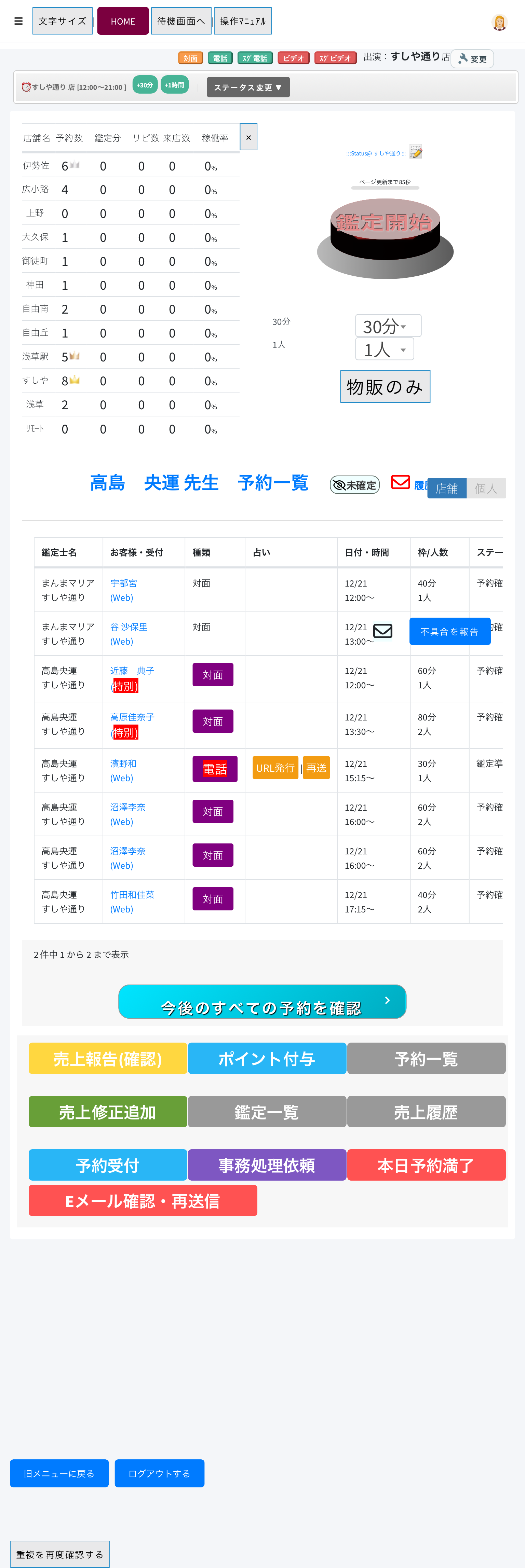Add +1時間 to the schedule

[174, 85]
